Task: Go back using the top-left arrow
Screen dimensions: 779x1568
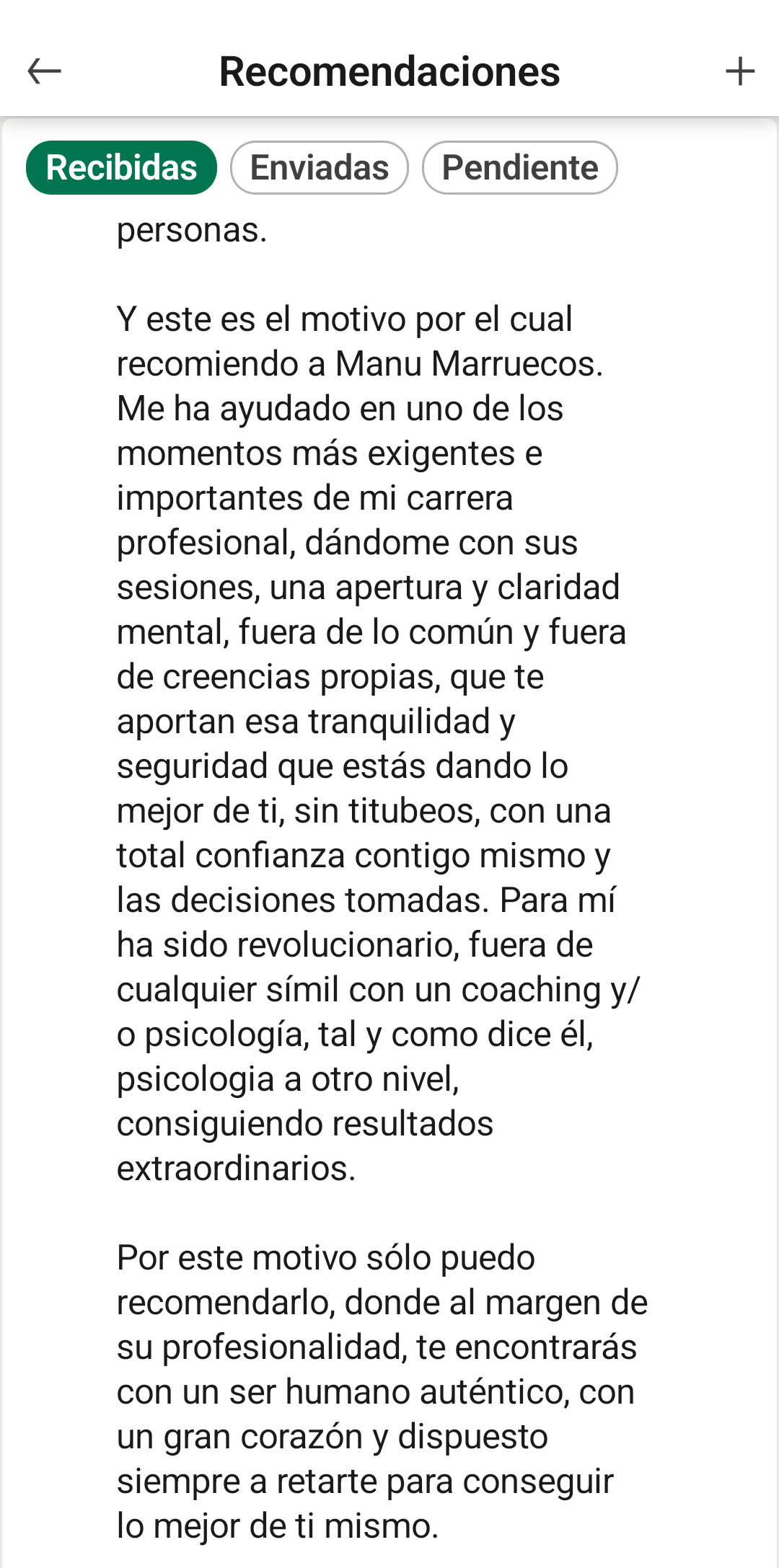Action: coord(44,71)
